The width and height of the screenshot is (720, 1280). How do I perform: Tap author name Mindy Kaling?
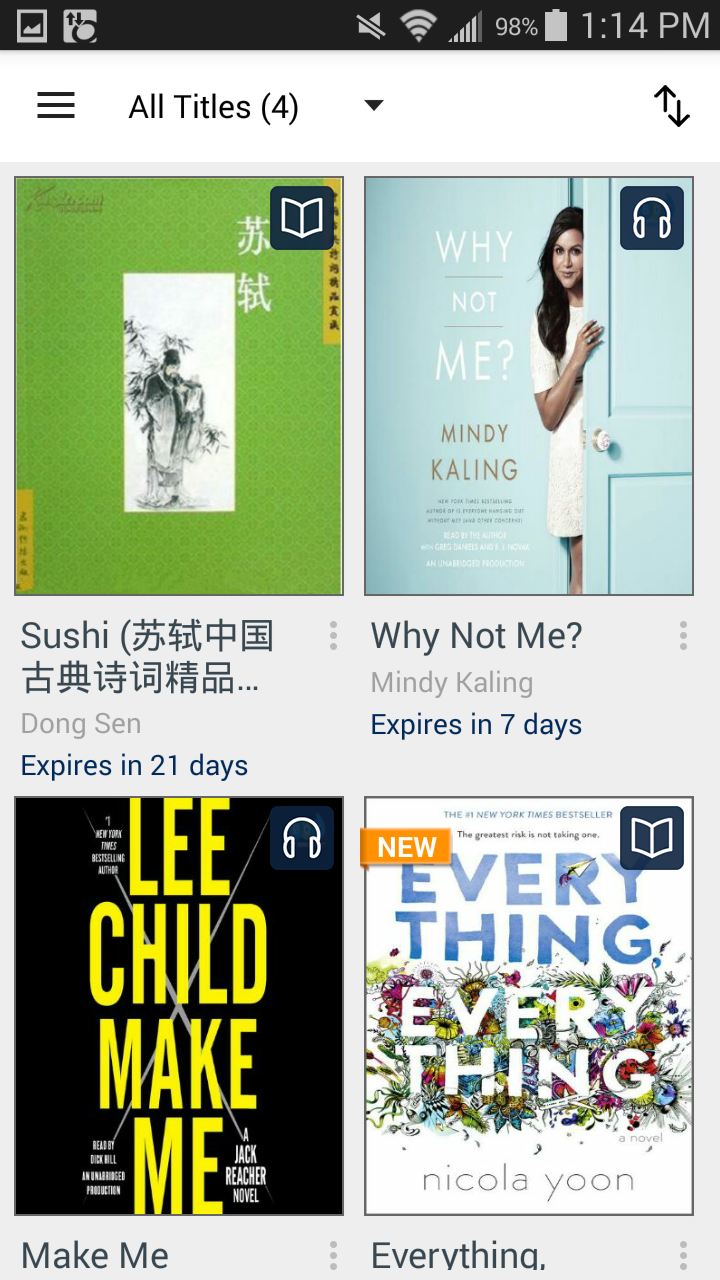coord(451,682)
